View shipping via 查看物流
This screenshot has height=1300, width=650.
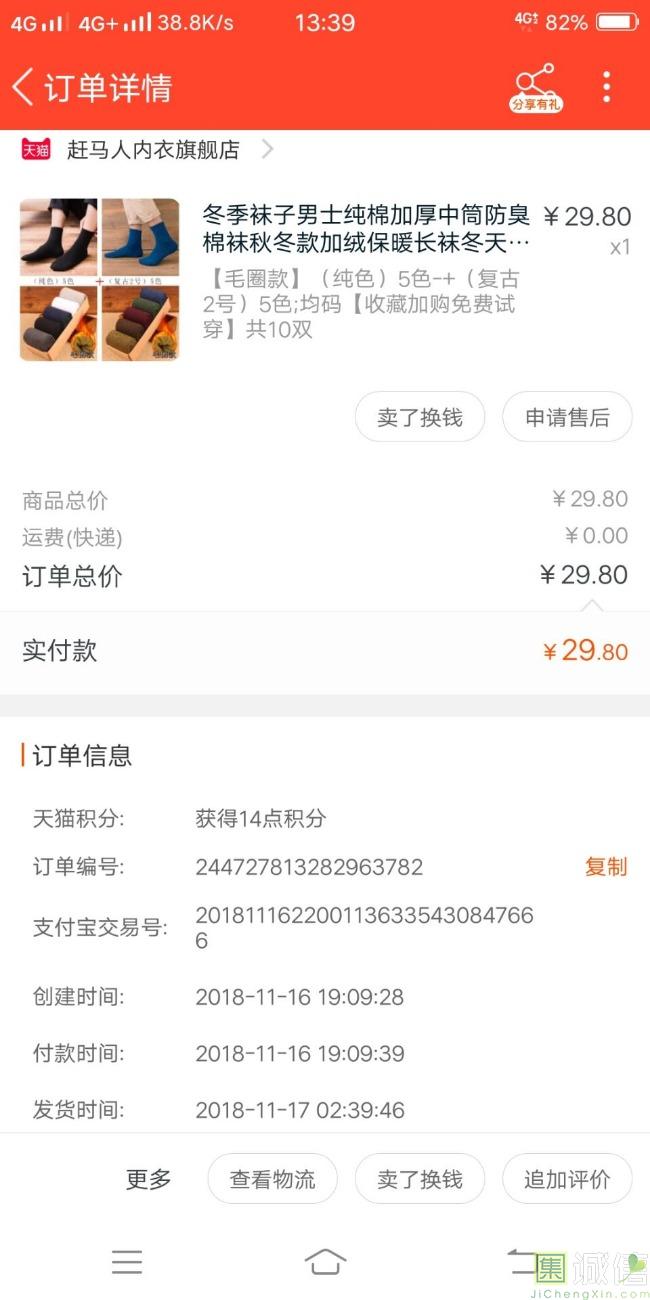(x=272, y=1179)
